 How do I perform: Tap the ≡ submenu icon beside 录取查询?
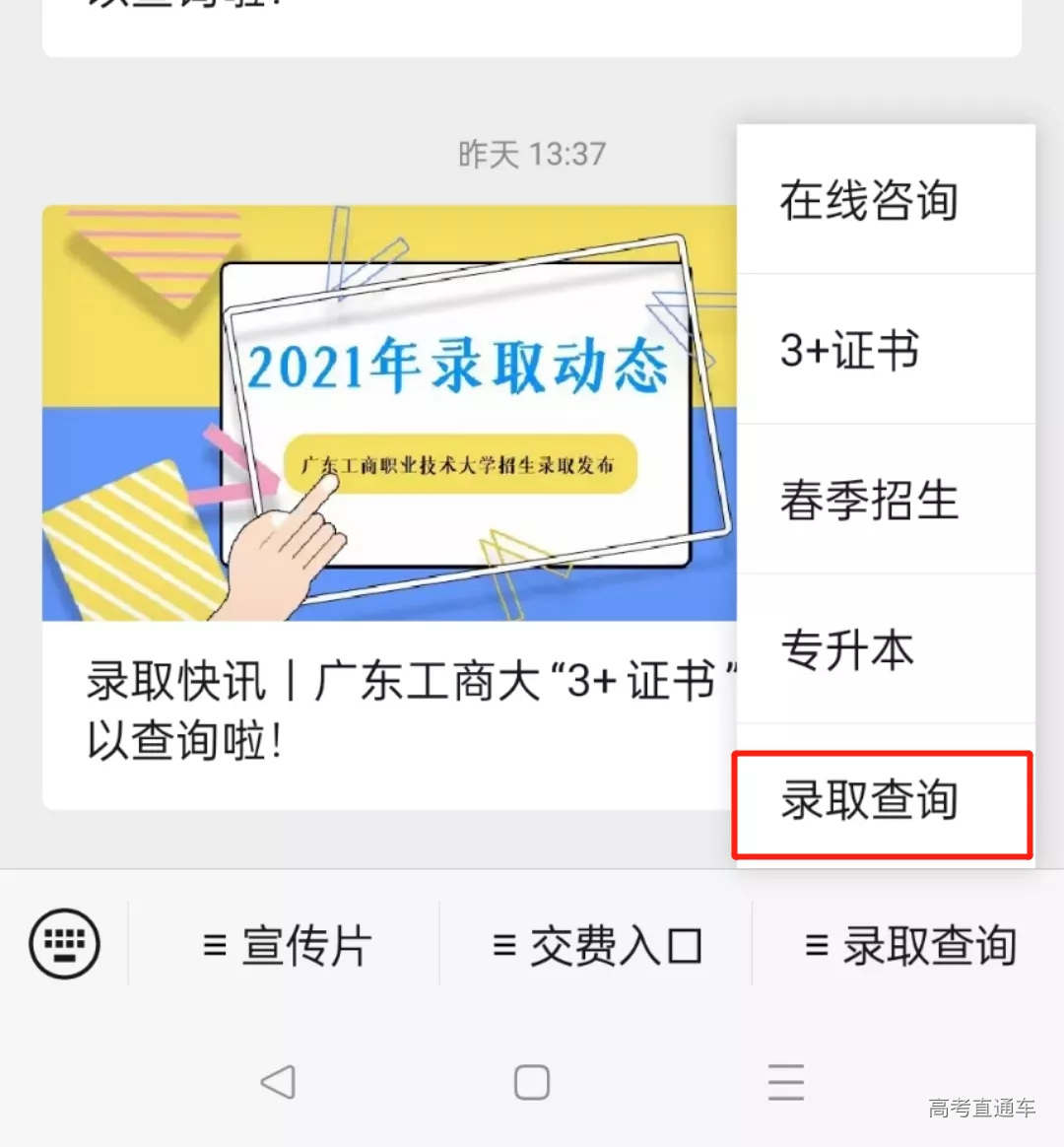(814, 944)
